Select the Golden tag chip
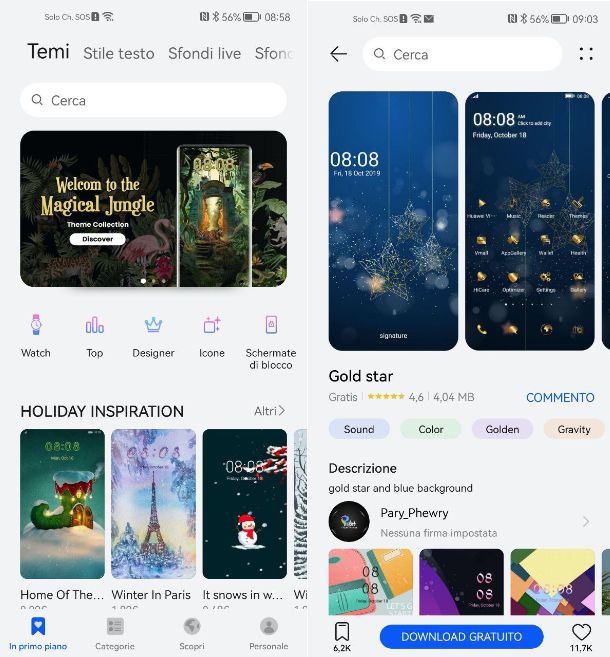The height and width of the screenshot is (657, 610). coord(502,429)
